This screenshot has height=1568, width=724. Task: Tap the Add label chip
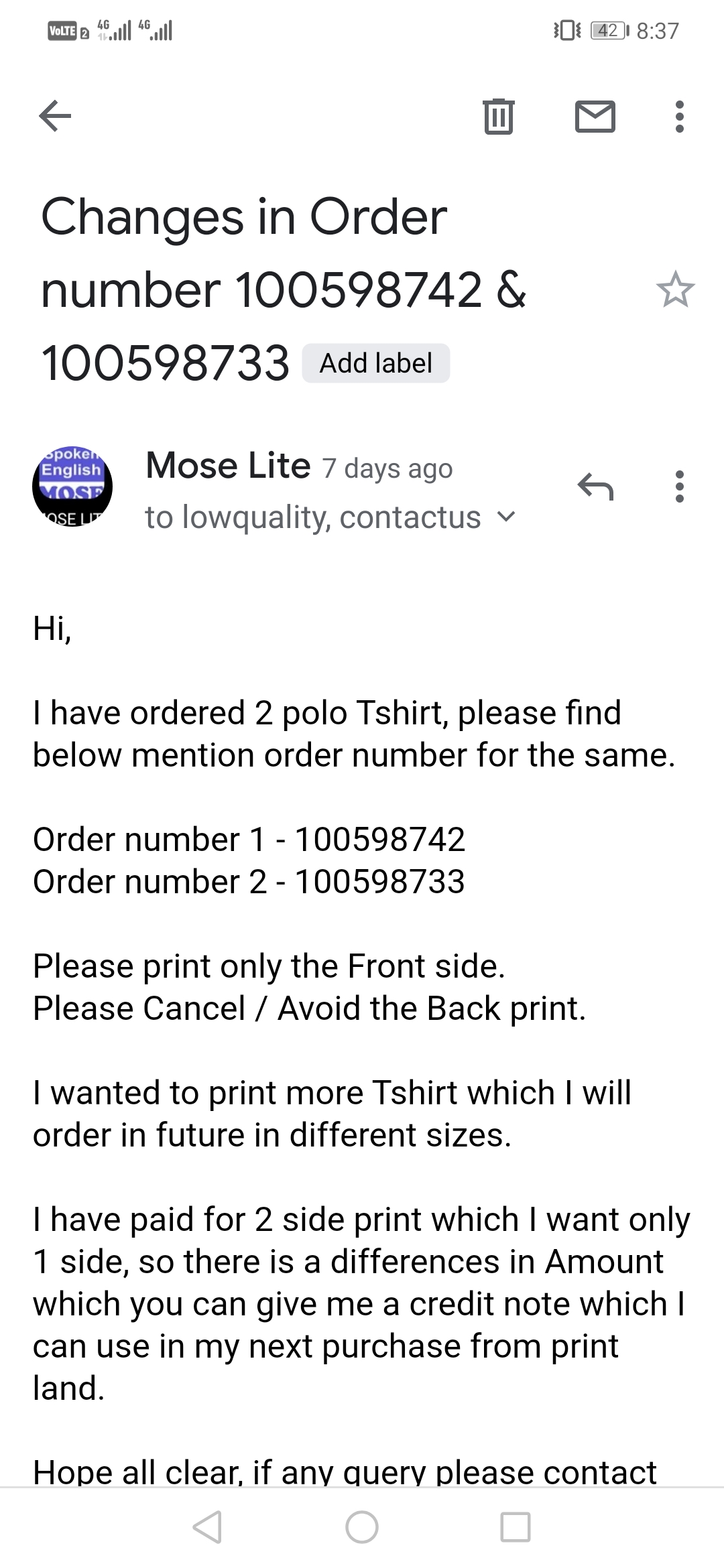(x=375, y=363)
